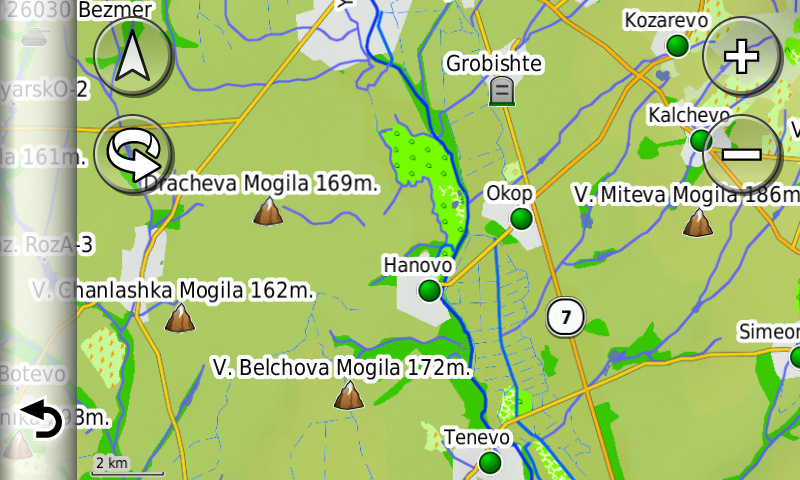Tap the V. Chanlashka Mogila peak marker
Image resolution: width=800 pixels, height=480 pixels.
(180, 319)
